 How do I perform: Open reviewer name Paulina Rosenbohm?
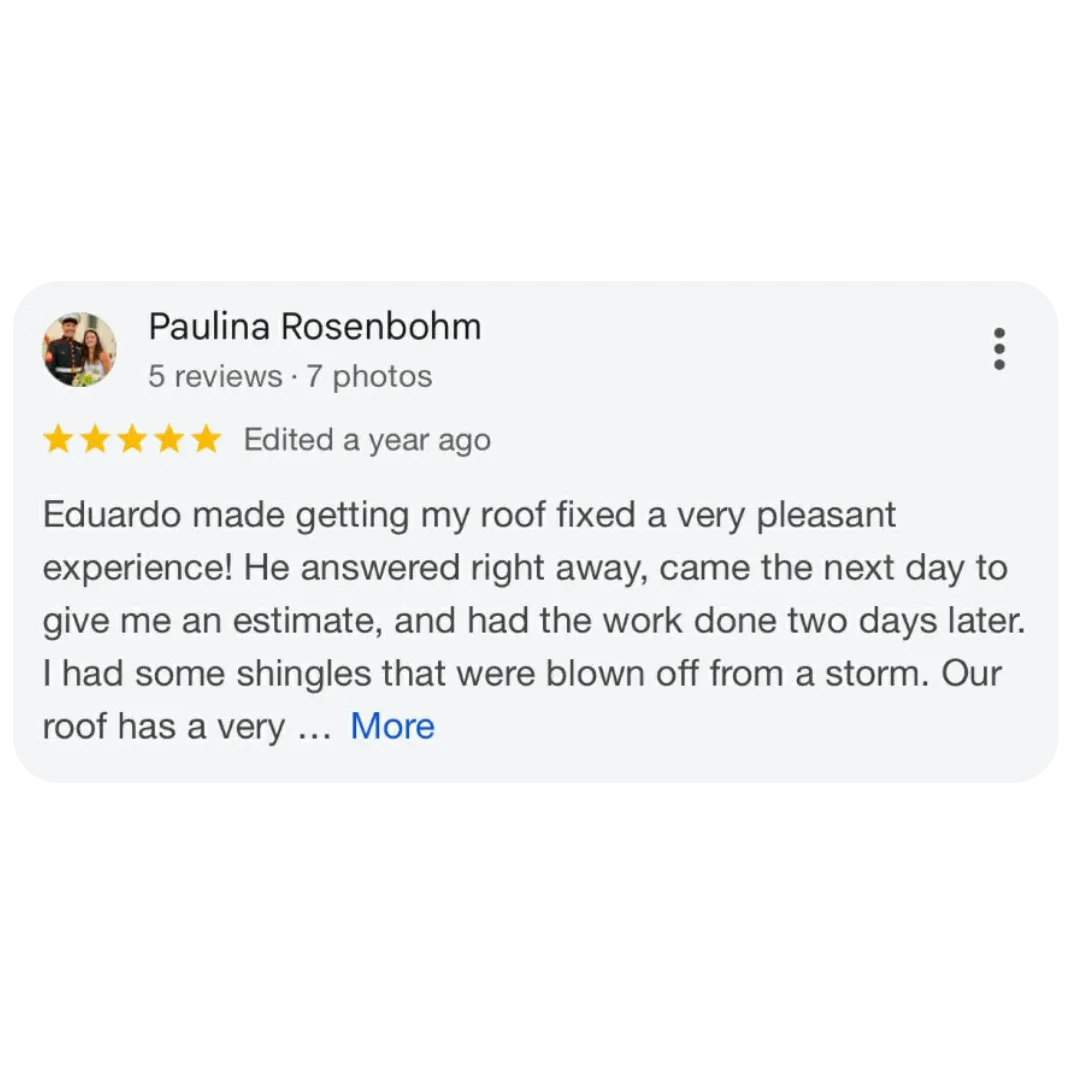315,326
